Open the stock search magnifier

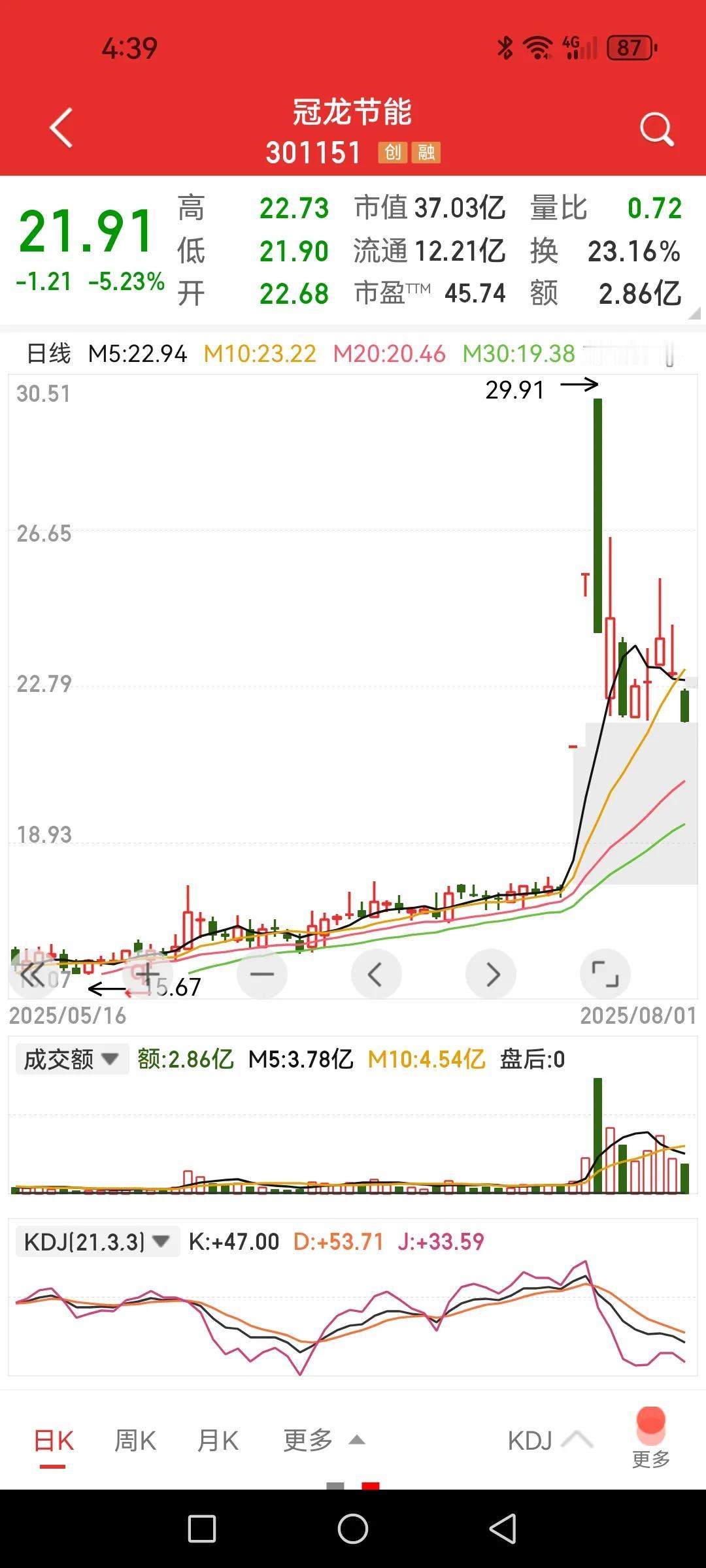point(656,129)
